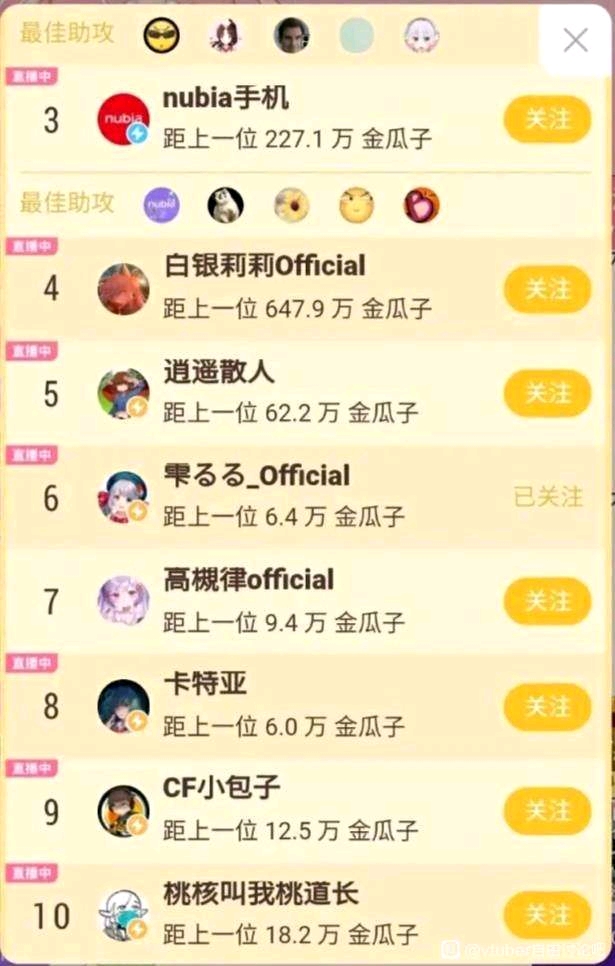The height and width of the screenshot is (966, 615).
Task: Follow CF小包子
Action: click(x=547, y=811)
